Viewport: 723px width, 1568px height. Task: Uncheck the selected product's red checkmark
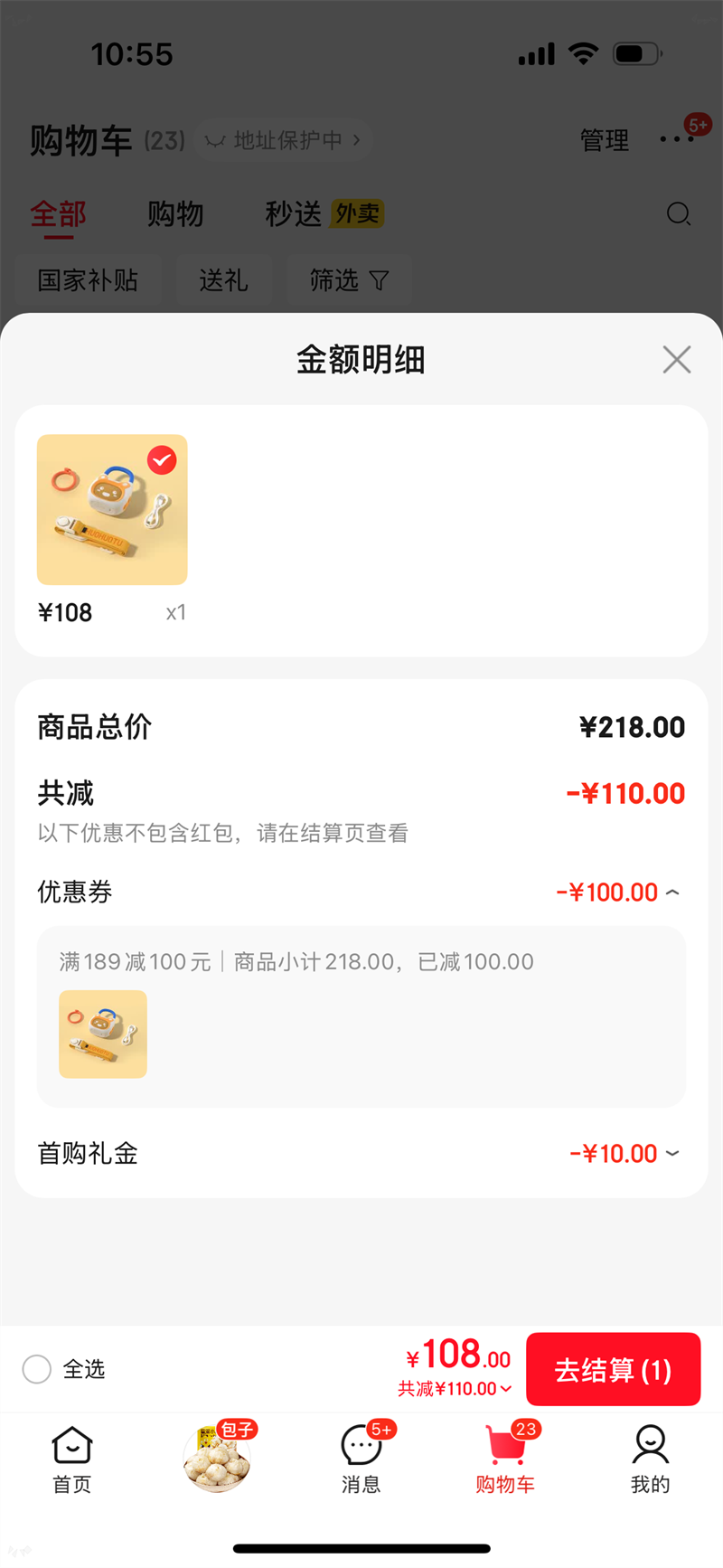[162, 460]
